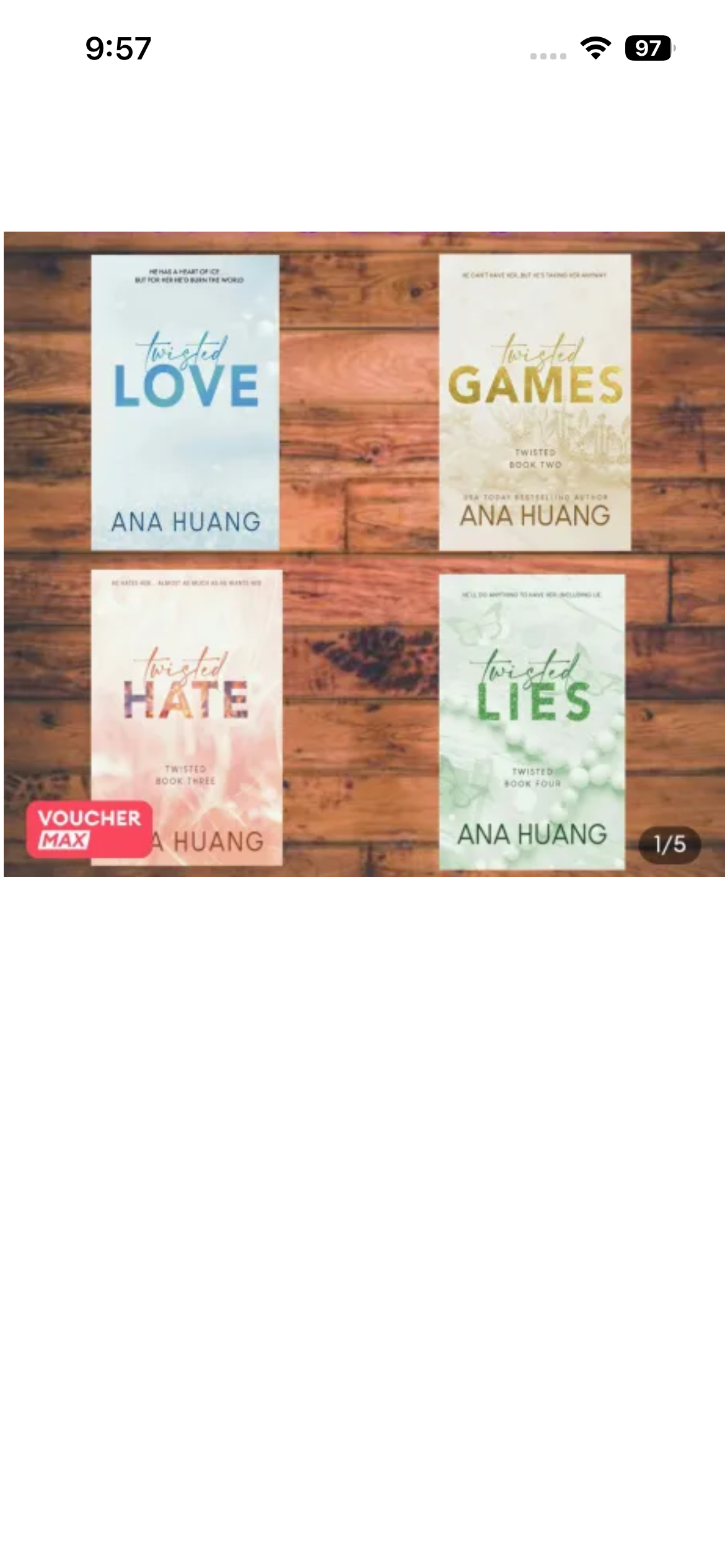Open the Twisted series product image fullscreen

[364, 554]
